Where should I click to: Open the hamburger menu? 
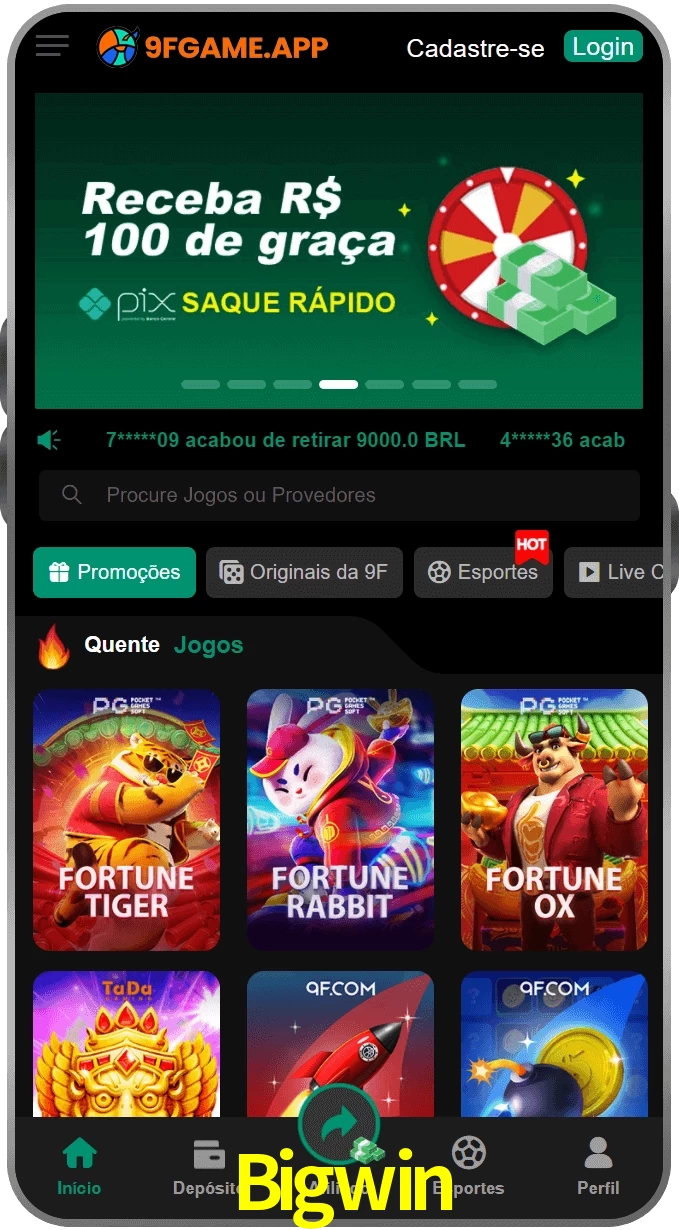pos(52,46)
